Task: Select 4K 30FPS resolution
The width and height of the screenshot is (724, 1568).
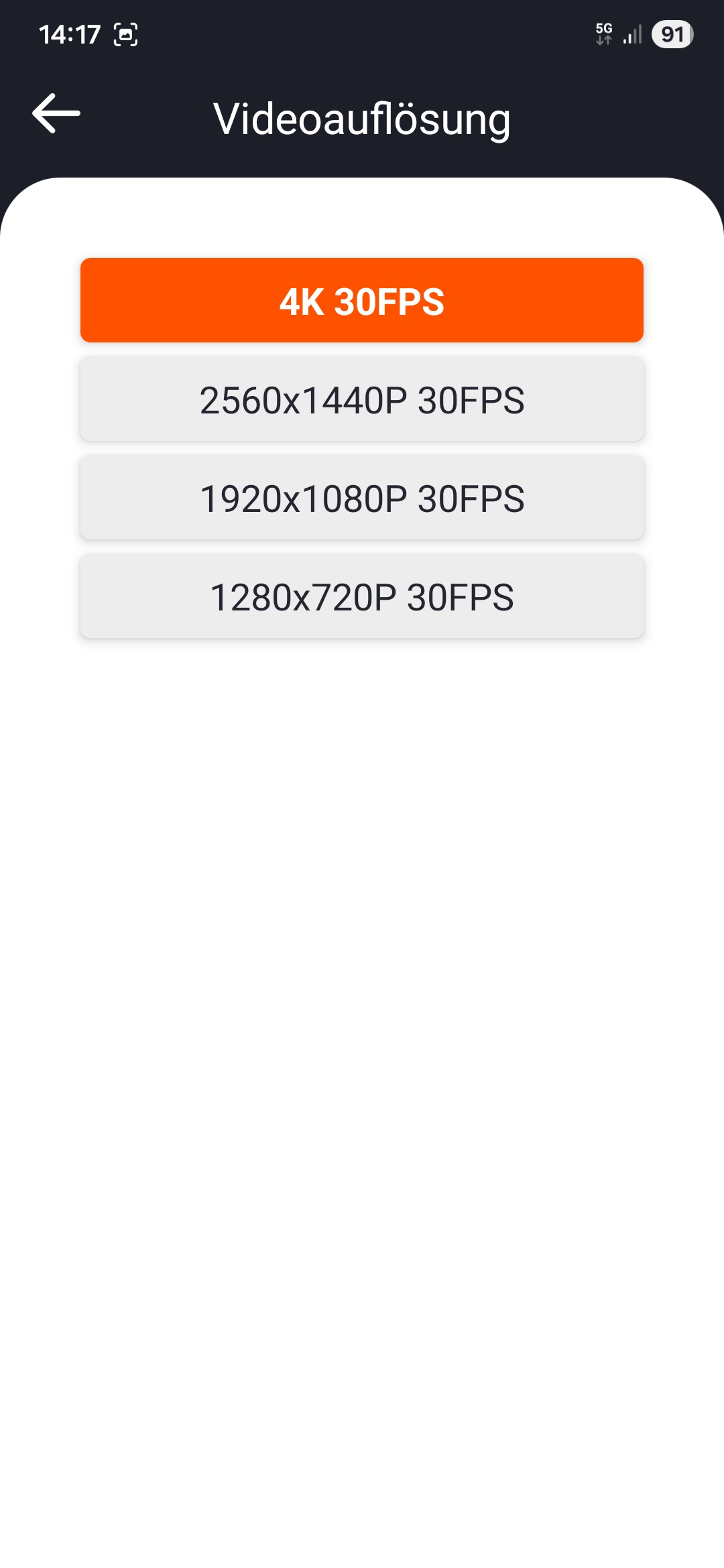Action: pyautogui.click(x=362, y=300)
